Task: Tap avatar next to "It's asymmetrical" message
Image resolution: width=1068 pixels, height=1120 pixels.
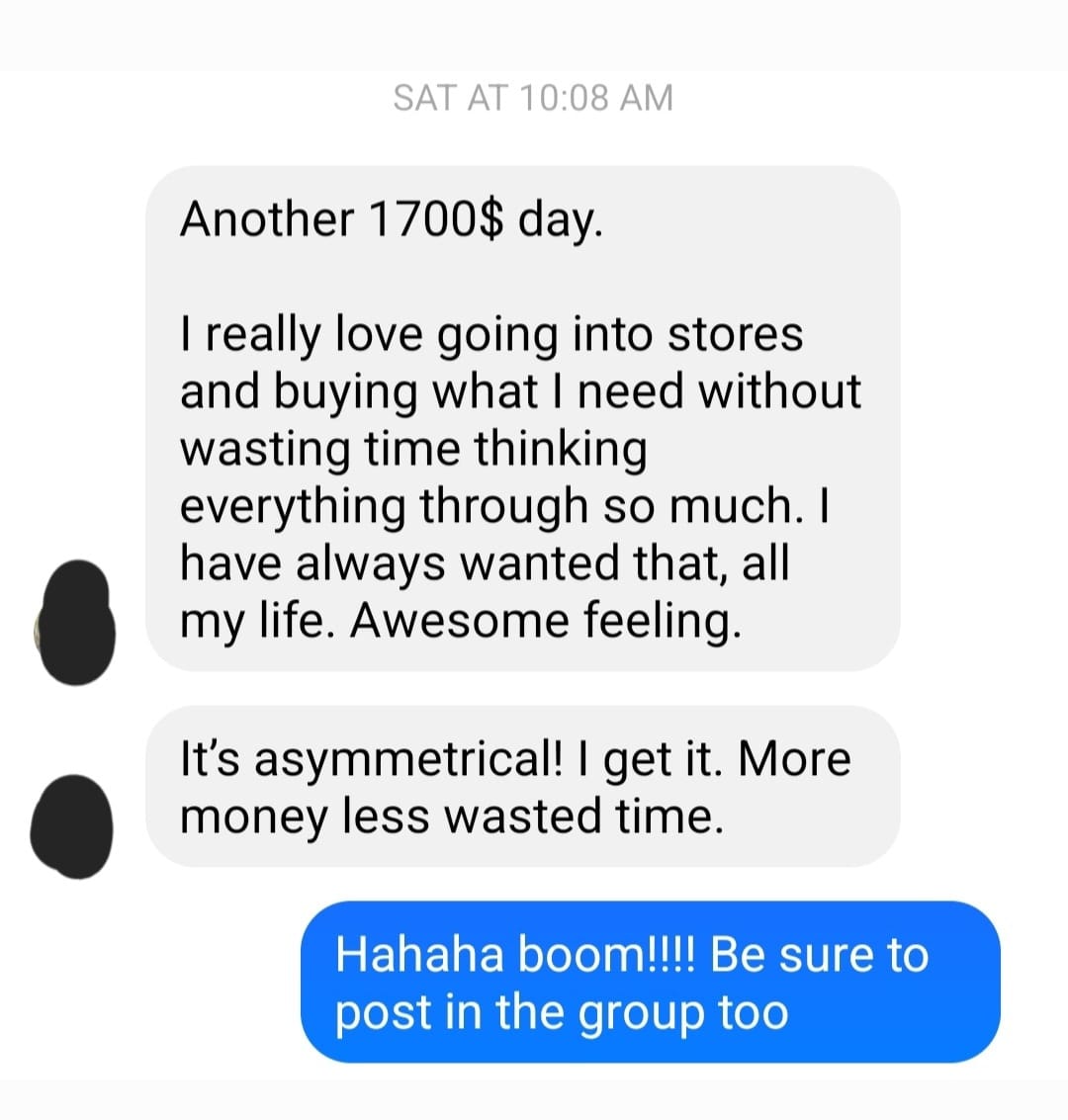Action: pos(70,825)
